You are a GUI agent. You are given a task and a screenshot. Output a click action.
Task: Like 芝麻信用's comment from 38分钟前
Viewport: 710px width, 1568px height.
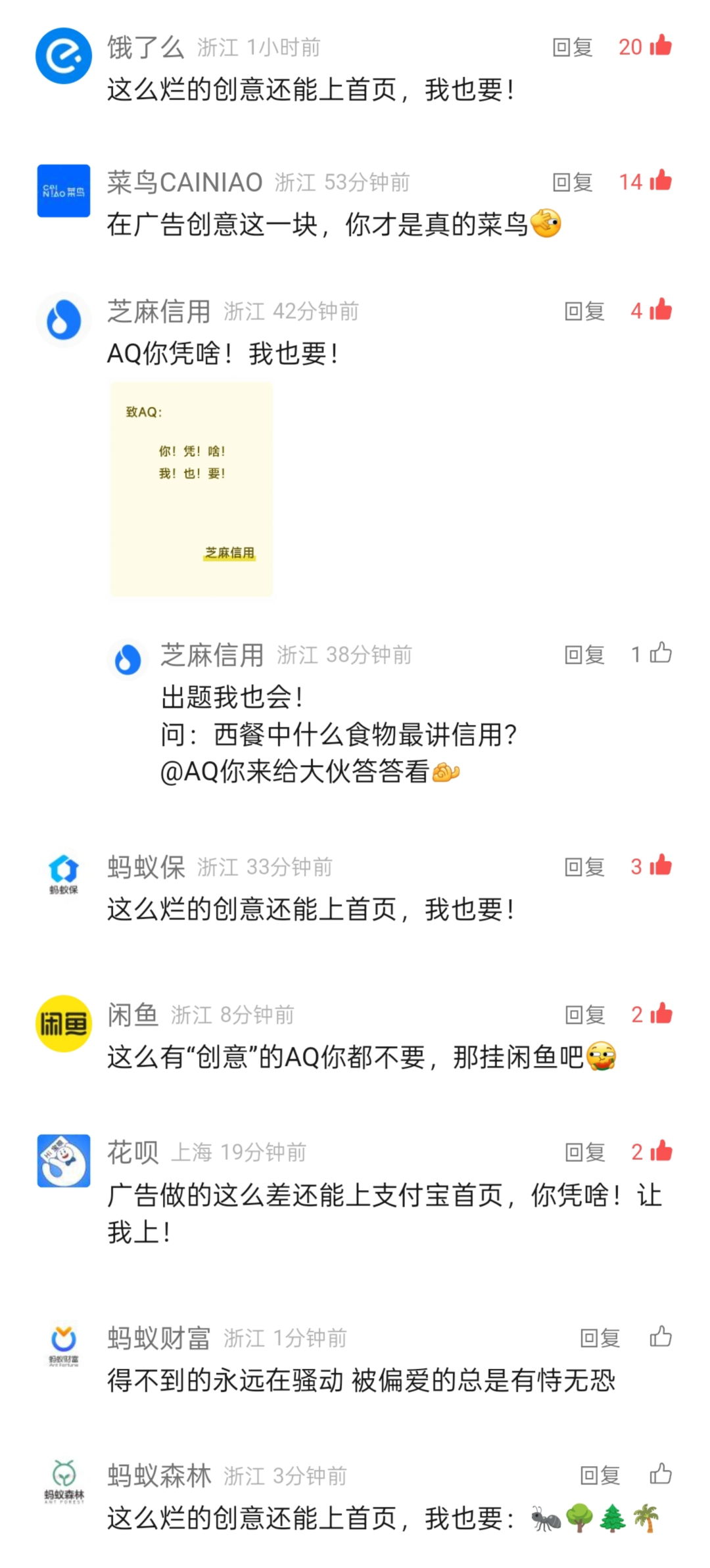660,653
